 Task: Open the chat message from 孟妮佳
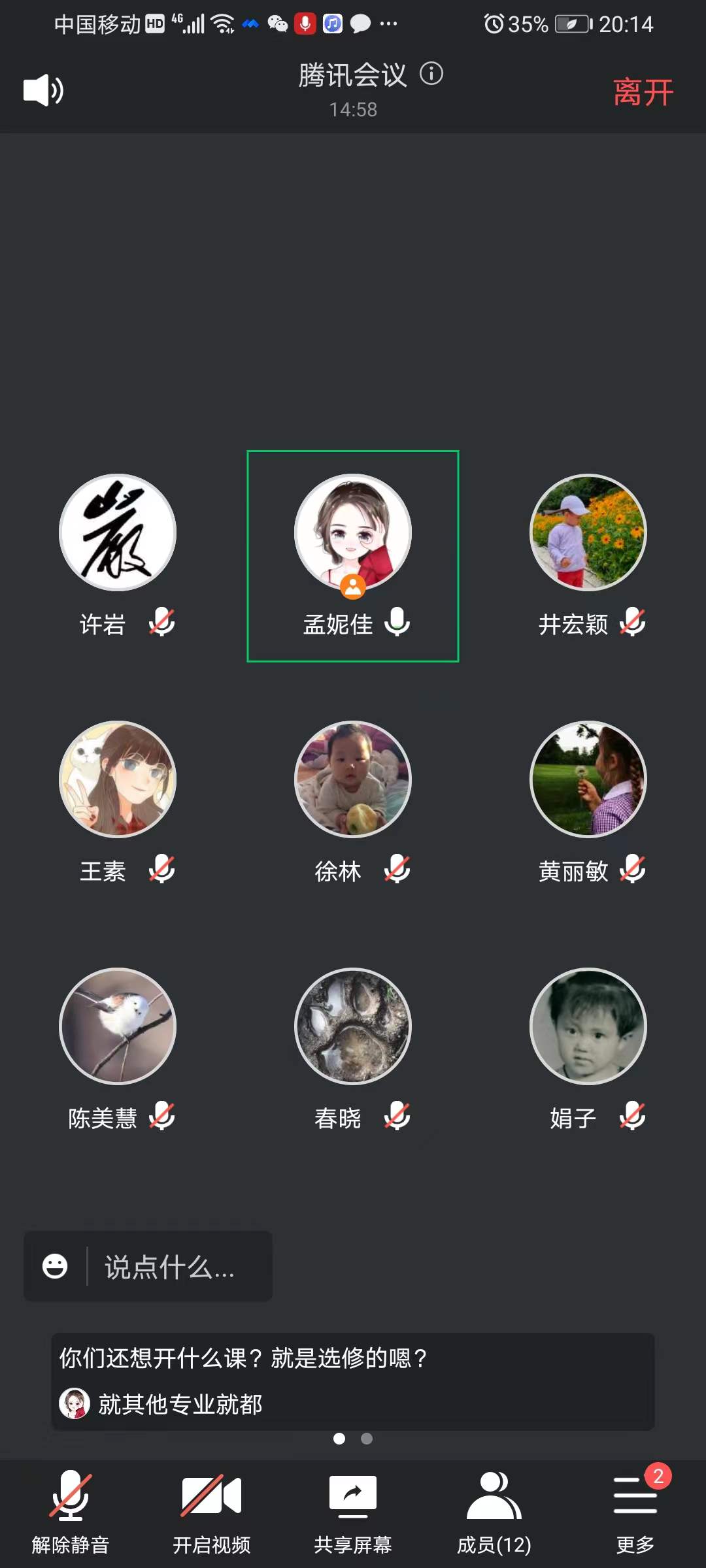pos(353,1381)
